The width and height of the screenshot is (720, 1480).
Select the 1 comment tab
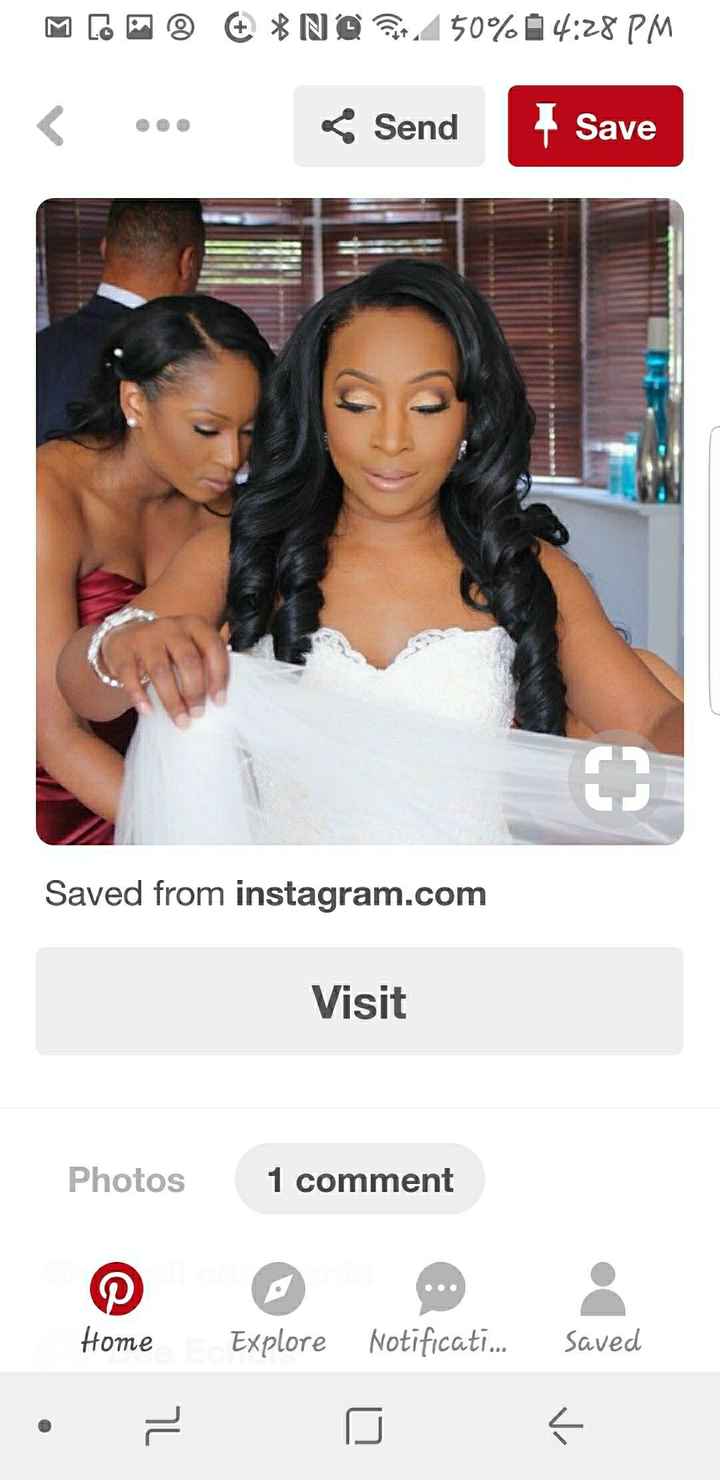coord(360,1180)
